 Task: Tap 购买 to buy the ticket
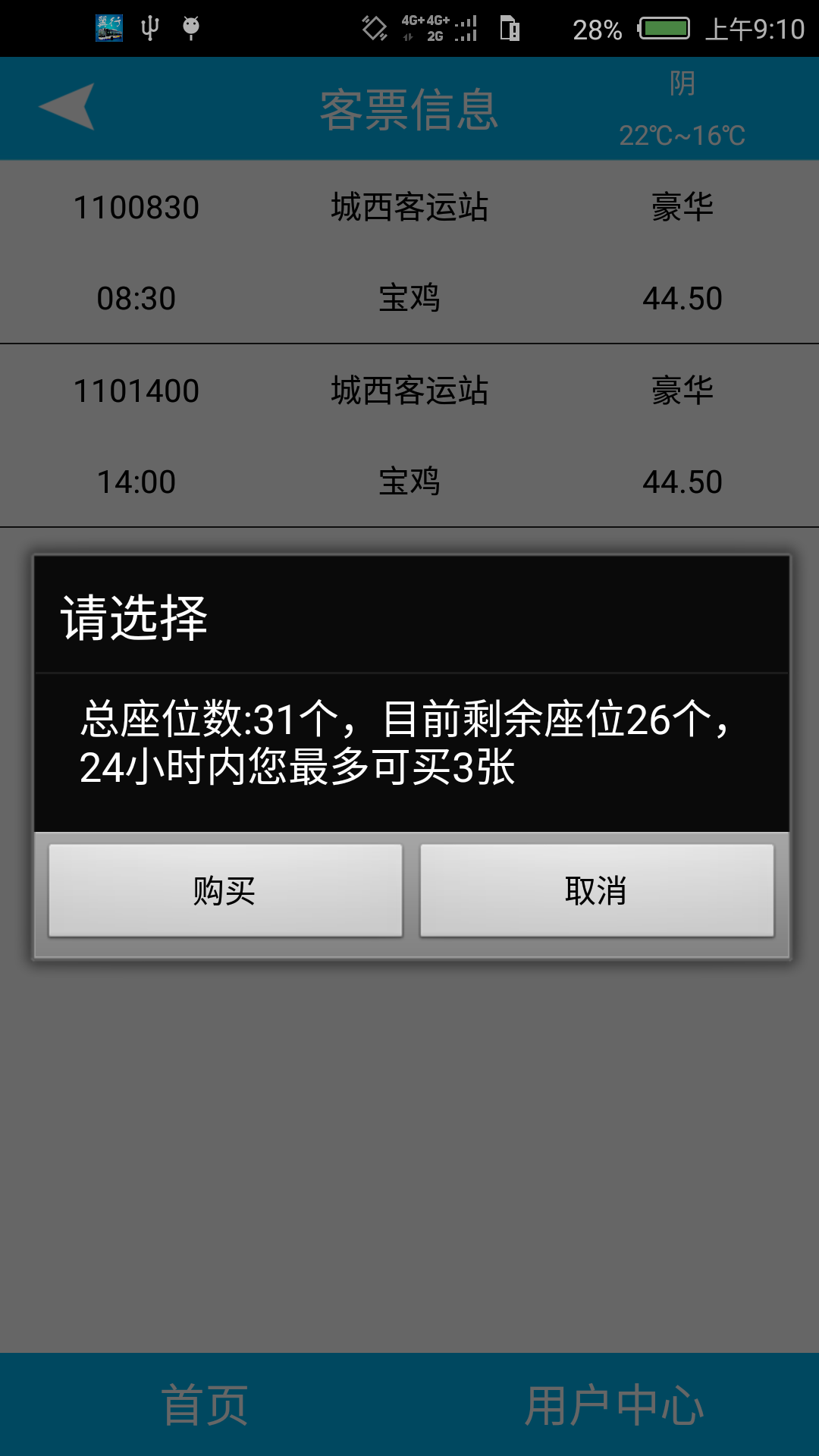(225, 890)
